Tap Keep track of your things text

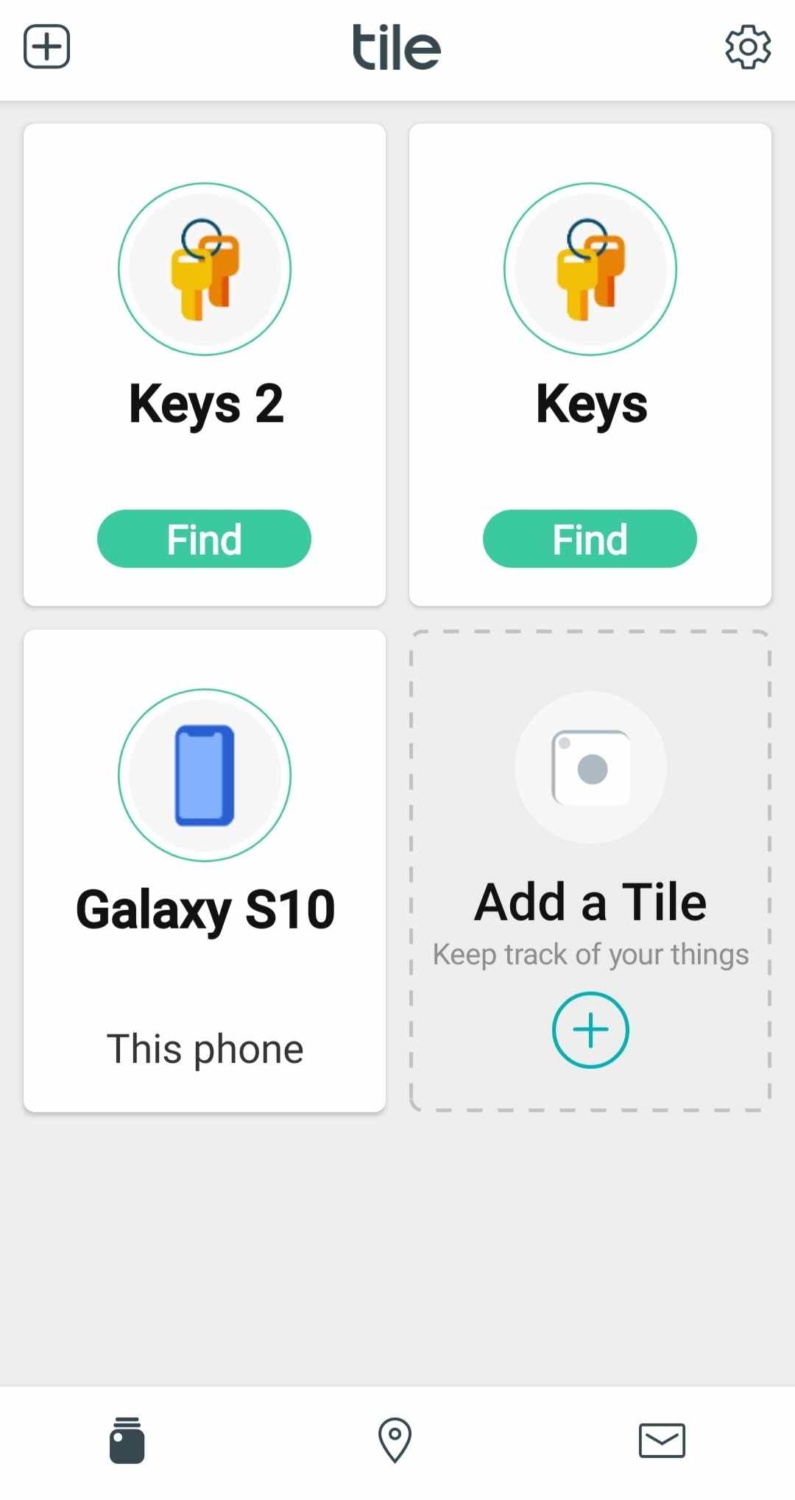click(x=590, y=953)
